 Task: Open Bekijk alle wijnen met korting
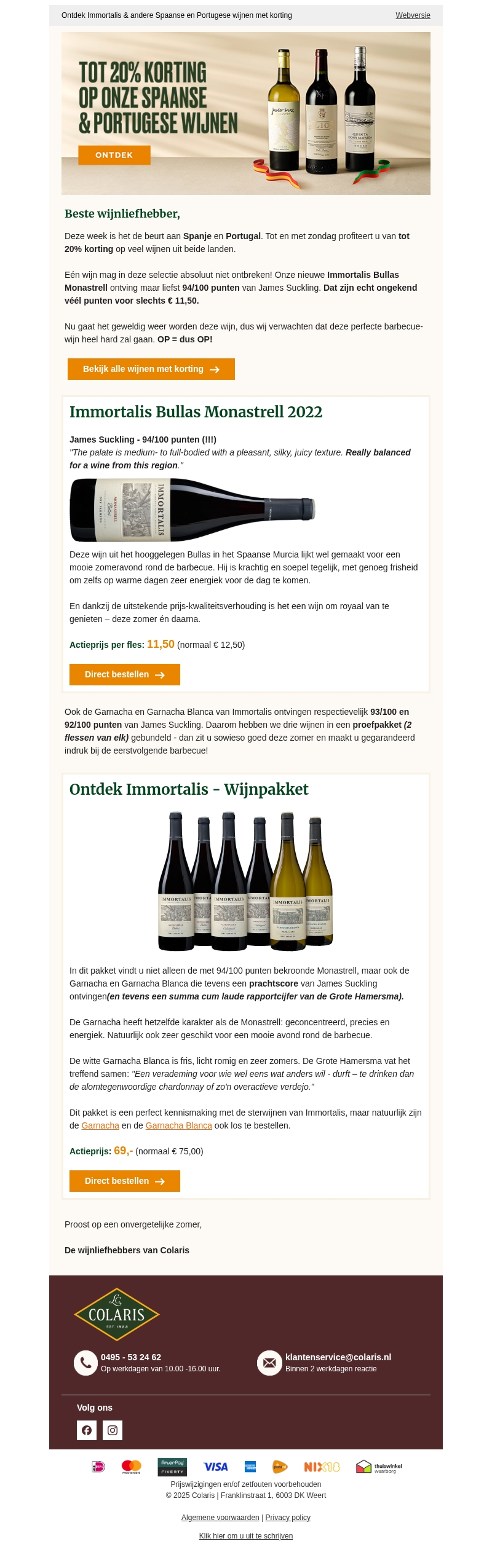[x=151, y=369]
